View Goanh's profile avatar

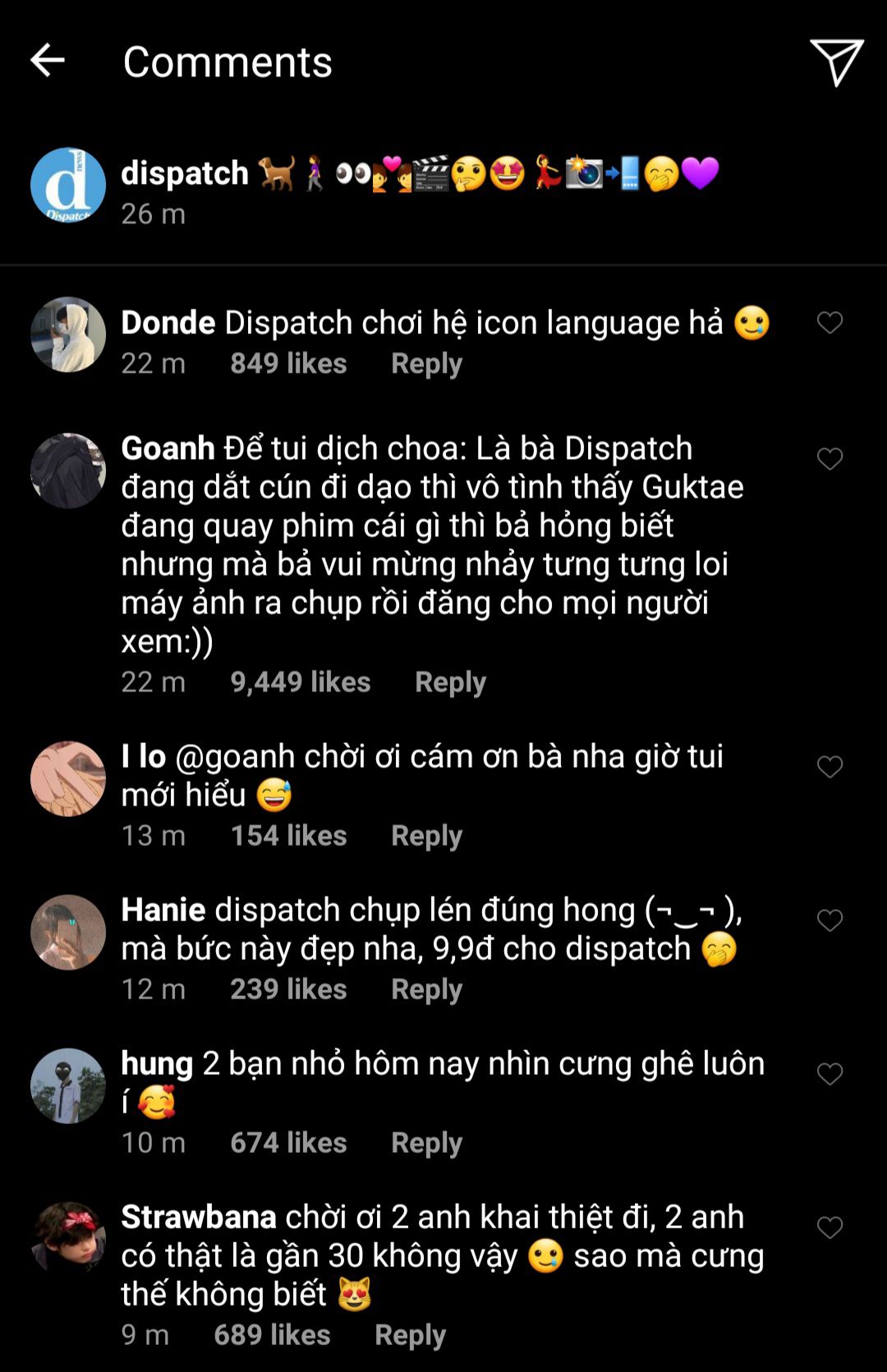pos(68,470)
